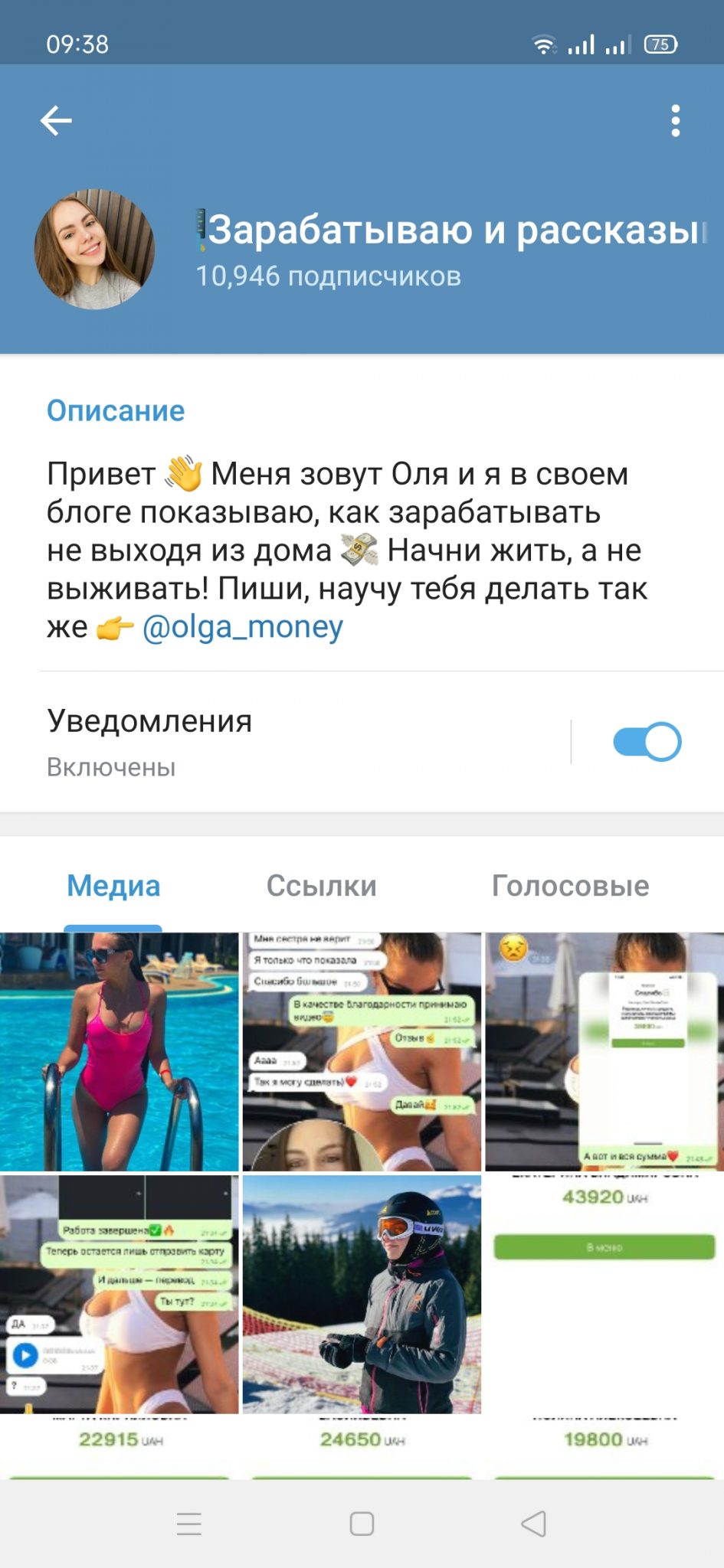Tap the system back triangle
Screen dimensions: 724x1568
tap(534, 1524)
